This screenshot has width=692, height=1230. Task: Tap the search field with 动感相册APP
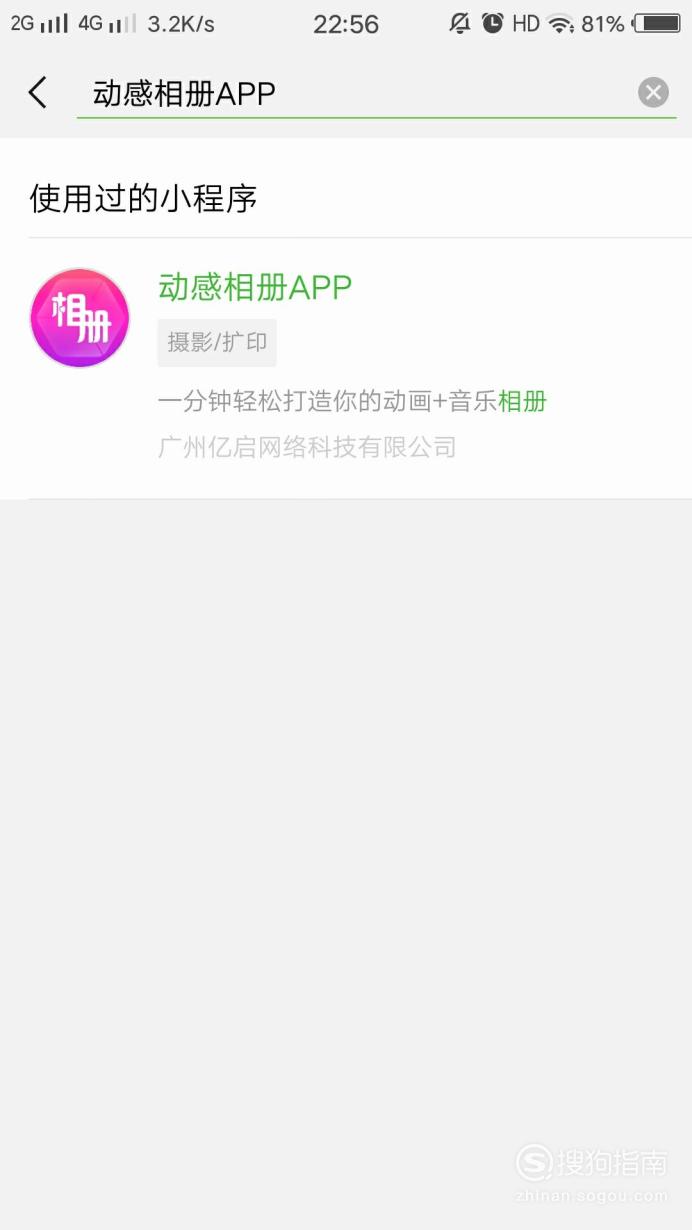tap(355, 93)
